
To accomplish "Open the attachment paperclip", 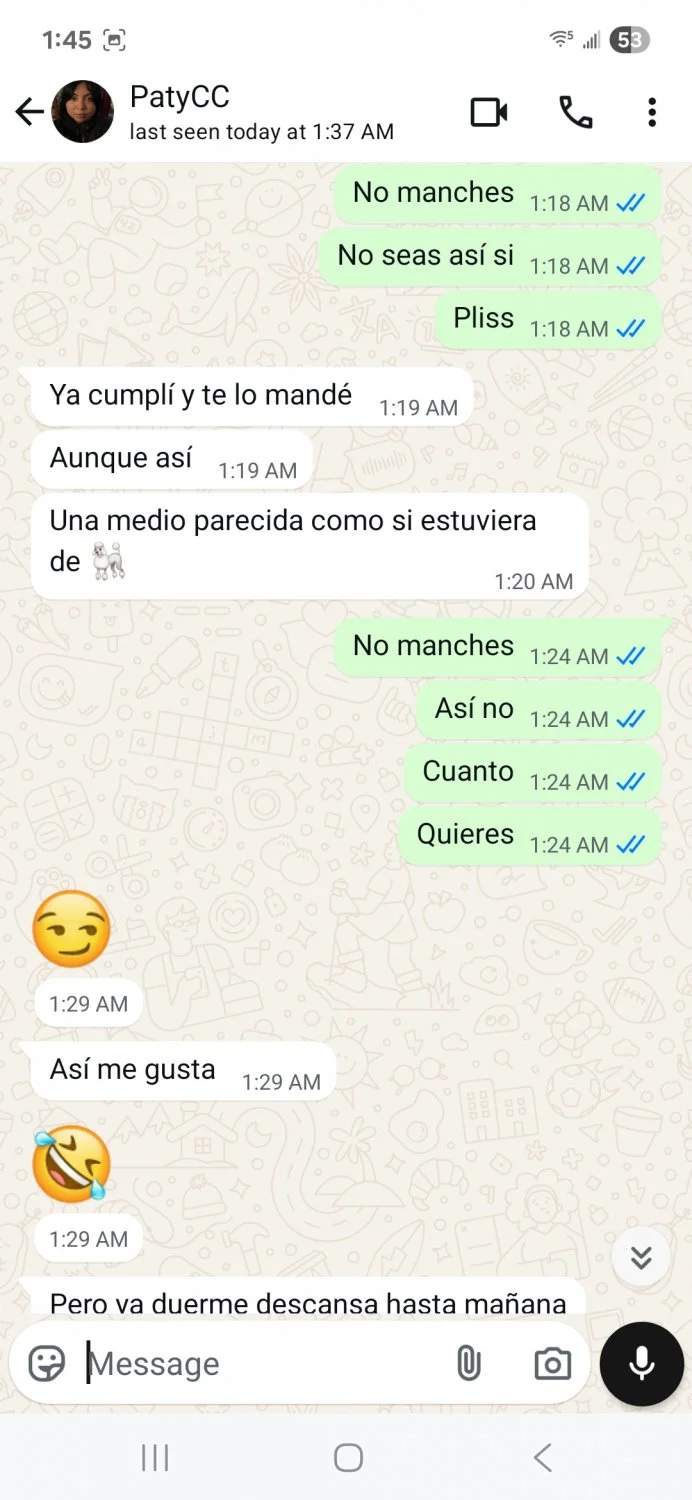I will (x=468, y=1364).
